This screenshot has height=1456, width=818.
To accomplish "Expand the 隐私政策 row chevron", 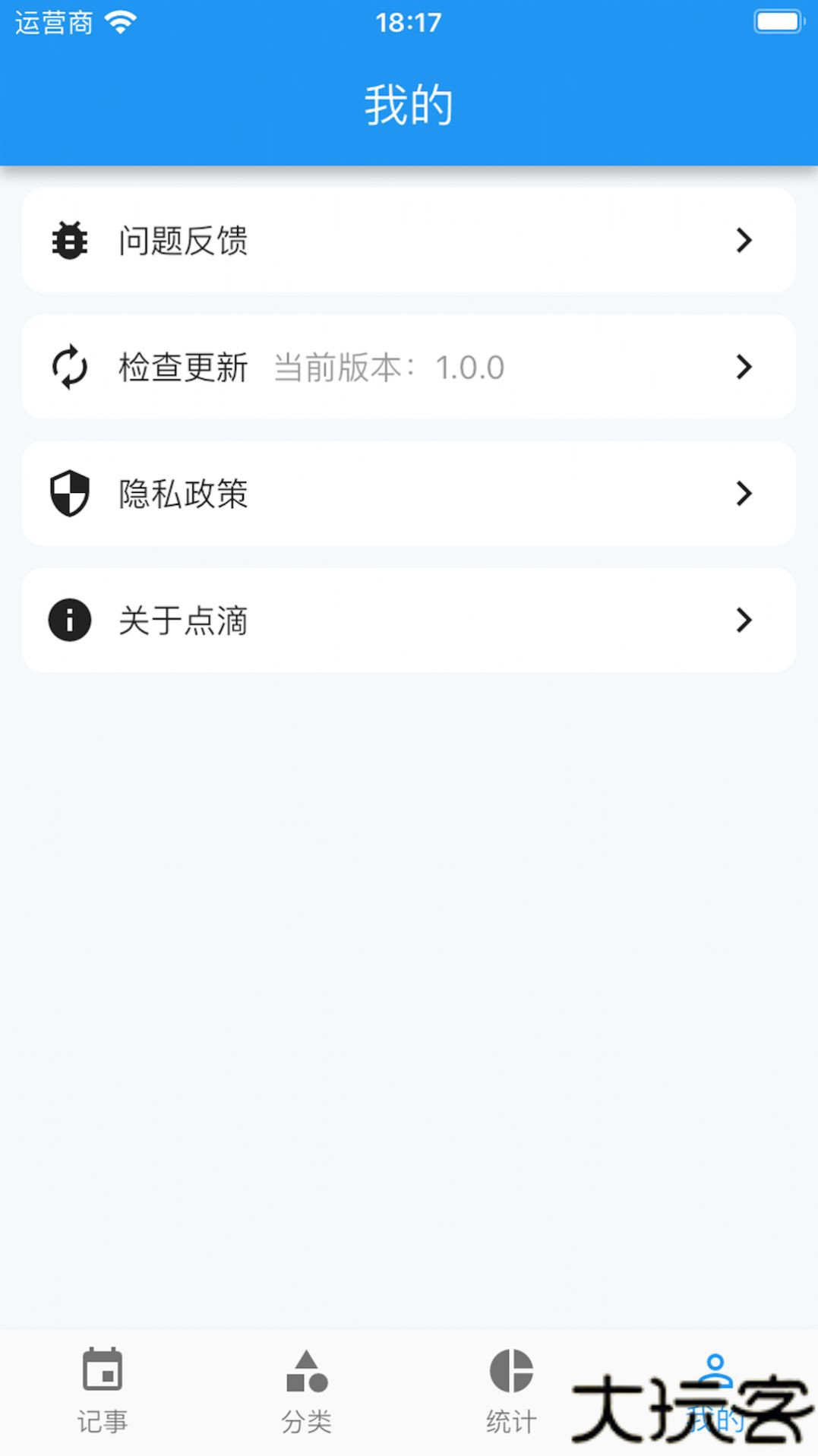I will (x=744, y=493).
